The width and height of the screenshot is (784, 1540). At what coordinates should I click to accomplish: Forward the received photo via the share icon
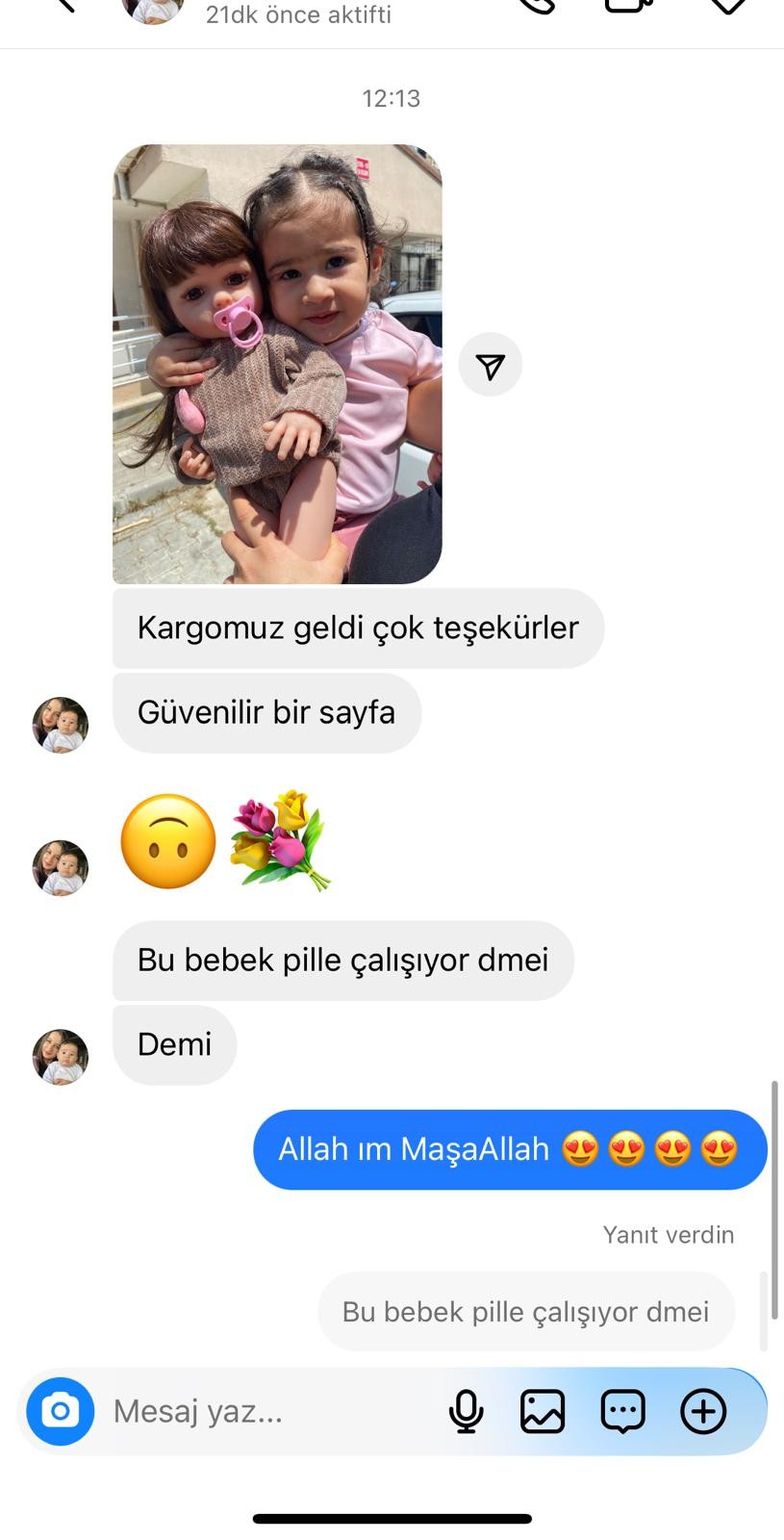[x=490, y=365]
